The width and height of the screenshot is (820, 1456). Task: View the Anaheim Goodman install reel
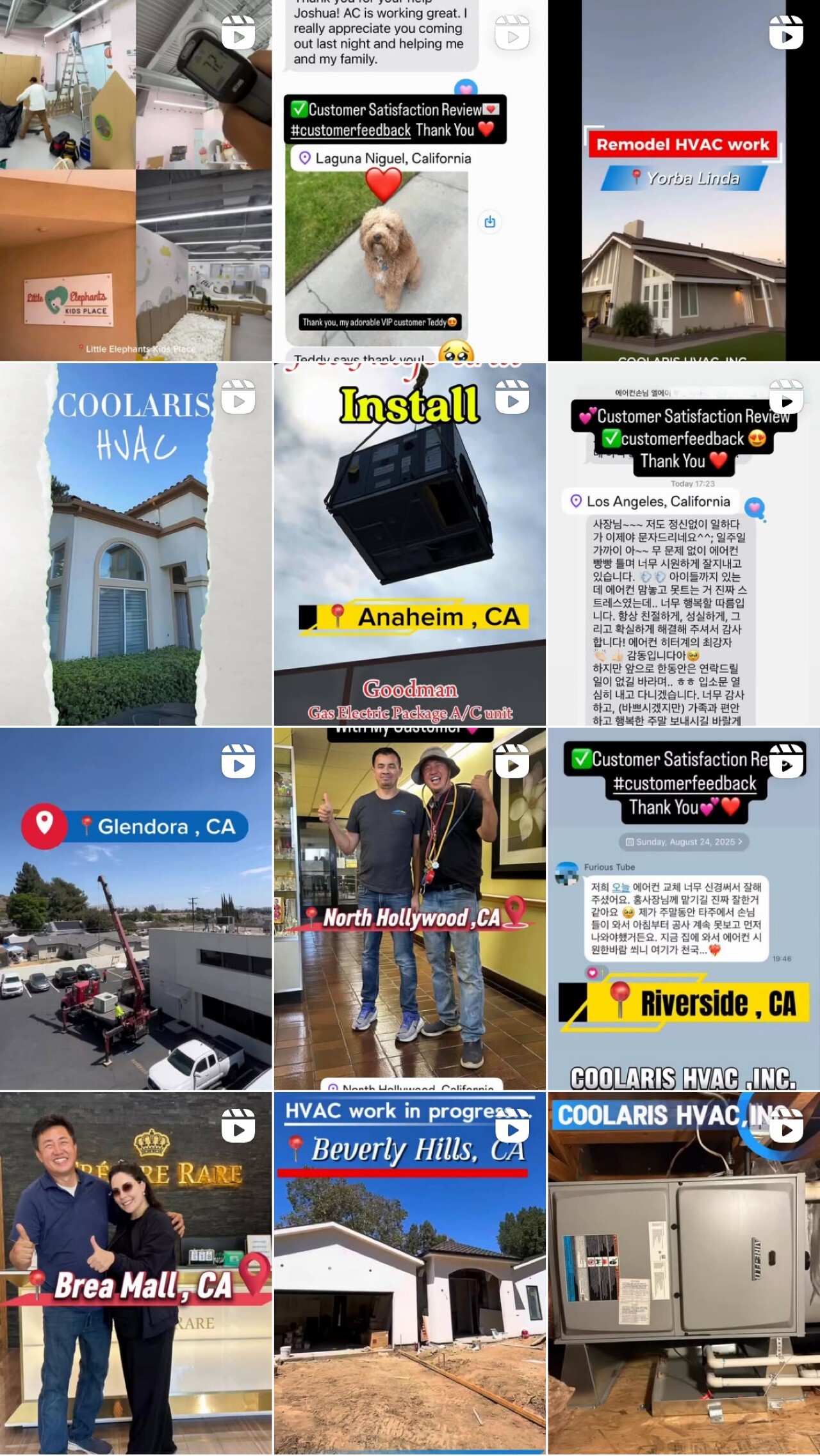[410, 544]
